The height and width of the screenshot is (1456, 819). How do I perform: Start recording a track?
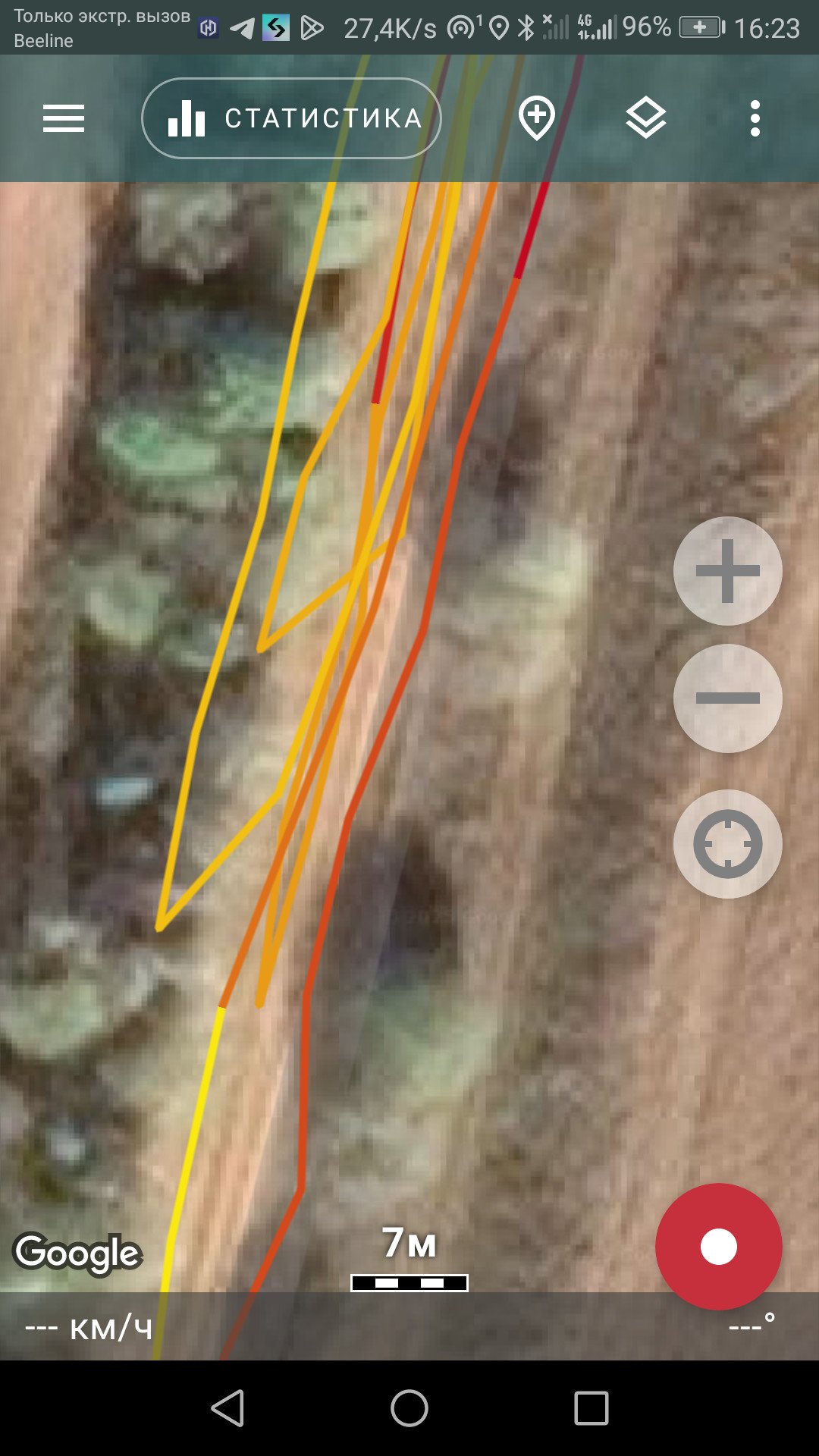[x=719, y=1247]
